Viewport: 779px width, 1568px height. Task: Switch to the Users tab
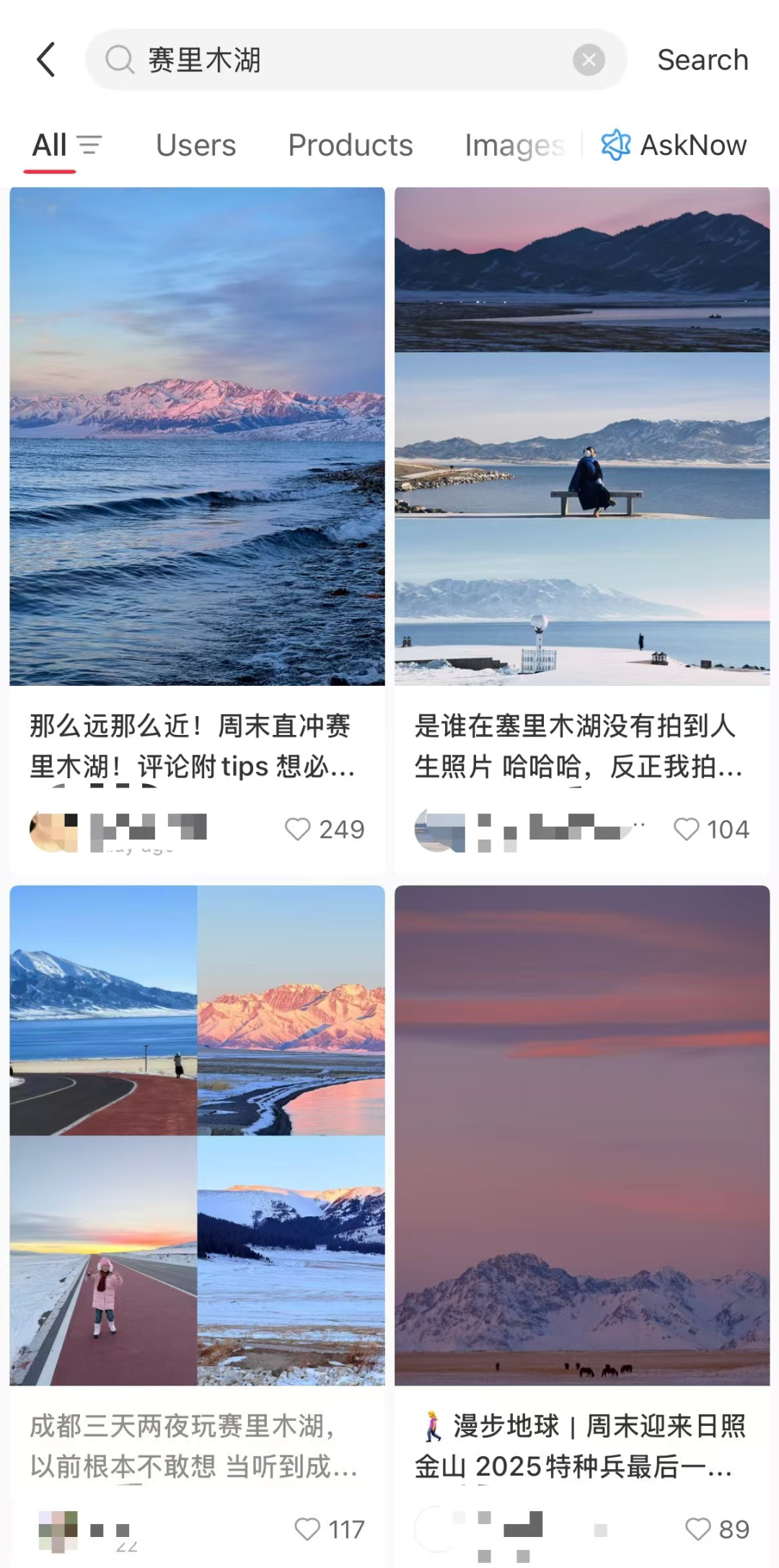coord(195,144)
